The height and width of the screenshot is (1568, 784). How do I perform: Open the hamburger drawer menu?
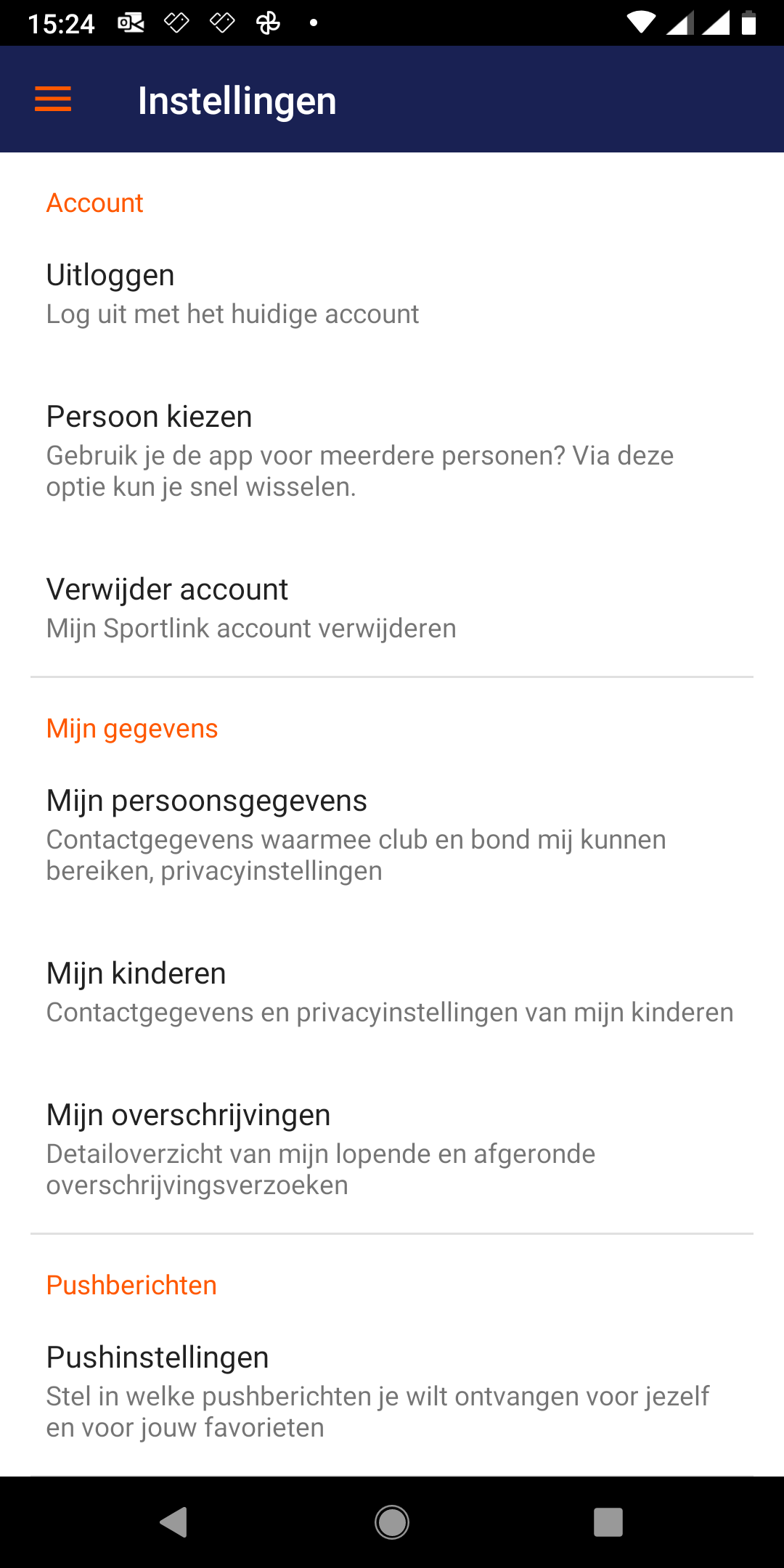pyautogui.click(x=53, y=99)
